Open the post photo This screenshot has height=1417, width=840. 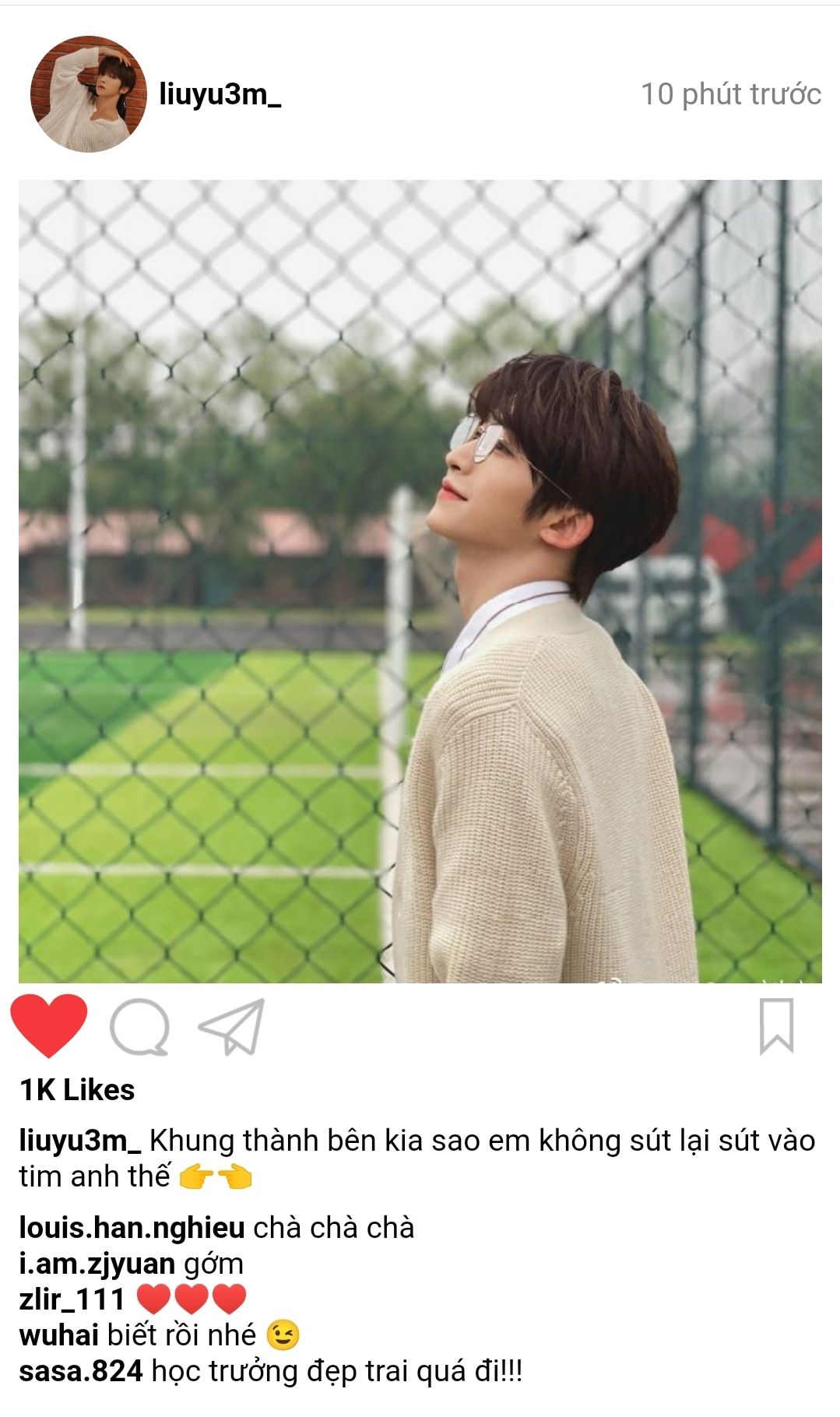point(420,582)
